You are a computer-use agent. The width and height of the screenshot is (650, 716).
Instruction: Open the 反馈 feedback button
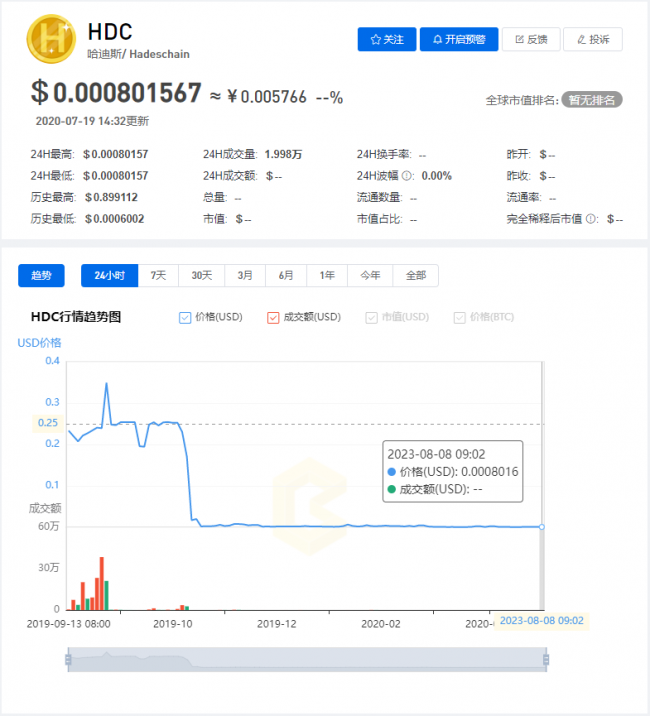(530, 39)
